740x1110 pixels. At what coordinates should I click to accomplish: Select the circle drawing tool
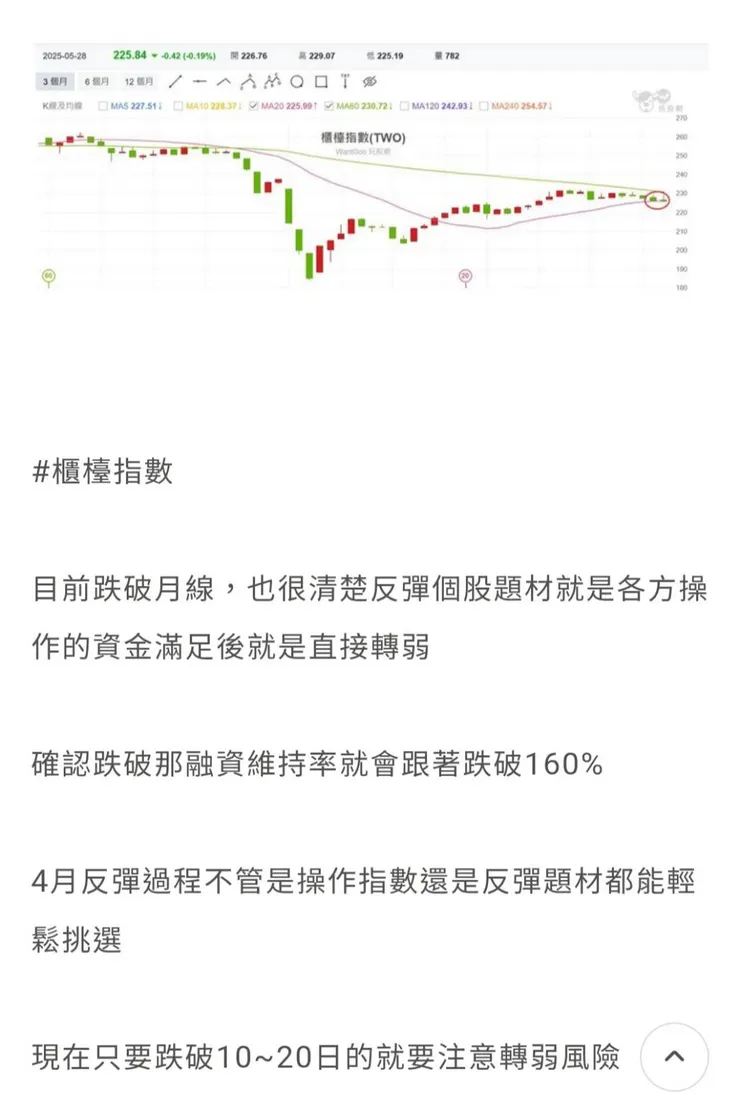click(x=300, y=82)
